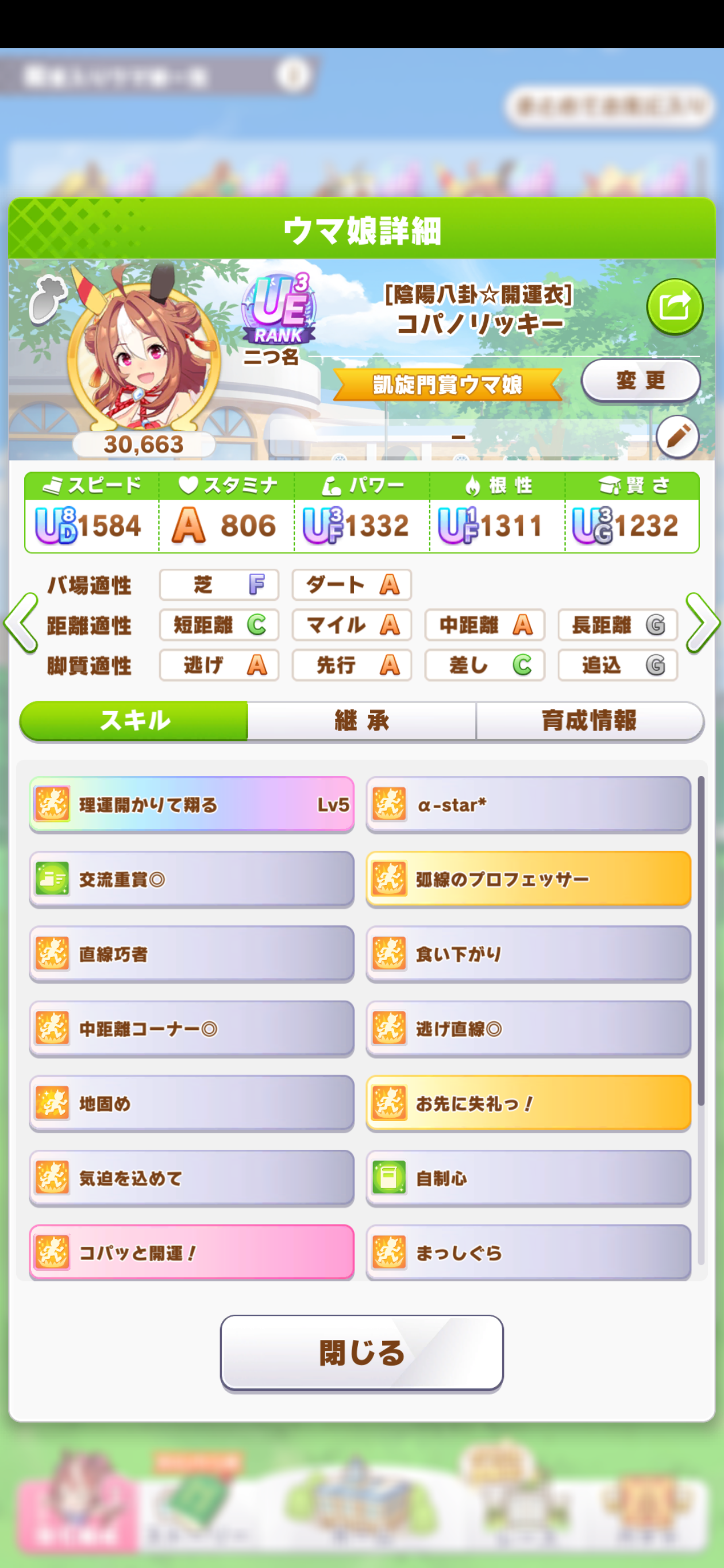Close the dialog with 閉じる button
The width and height of the screenshot is (724, 1568).
(x=361, y=1353)
